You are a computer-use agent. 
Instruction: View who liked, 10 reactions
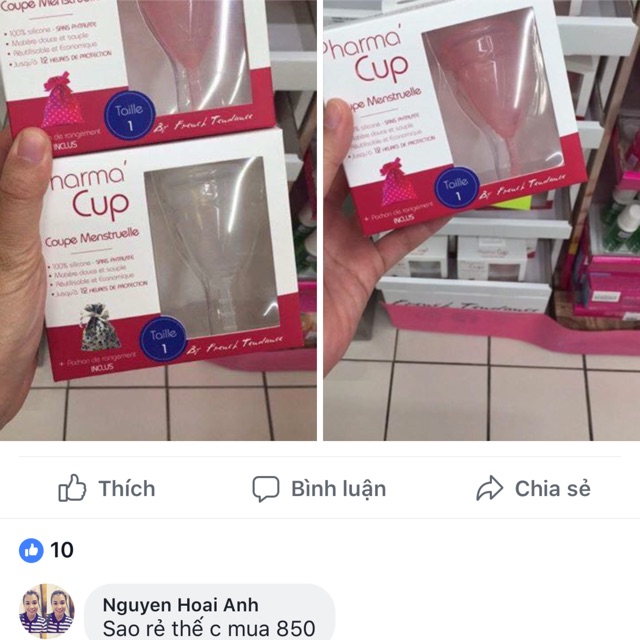47,550
